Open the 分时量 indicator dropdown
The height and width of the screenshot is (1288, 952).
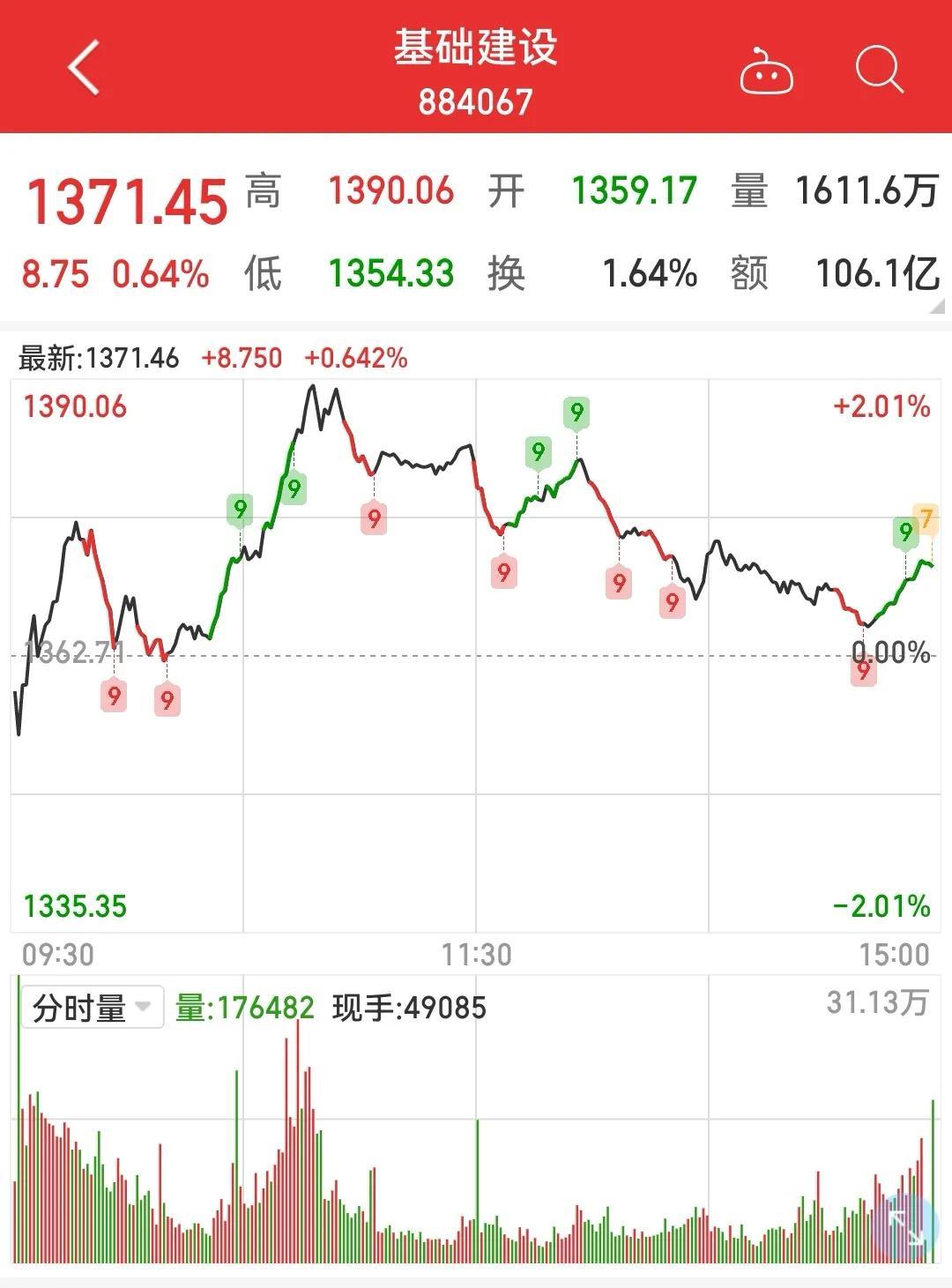92,1007
